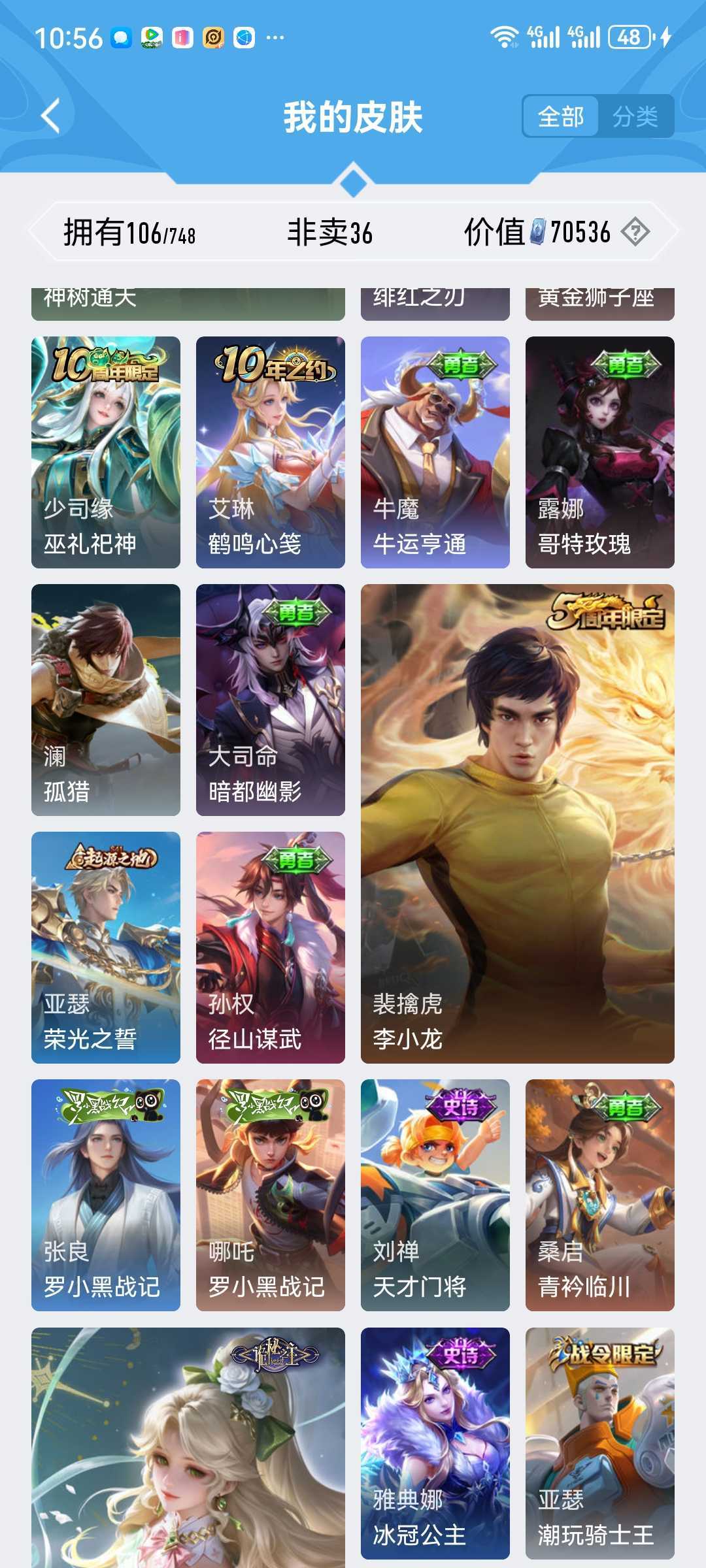View the 牛魔 牛运亨通 skin
Screen dimensions: 706x1568
(x=435, y=452)
